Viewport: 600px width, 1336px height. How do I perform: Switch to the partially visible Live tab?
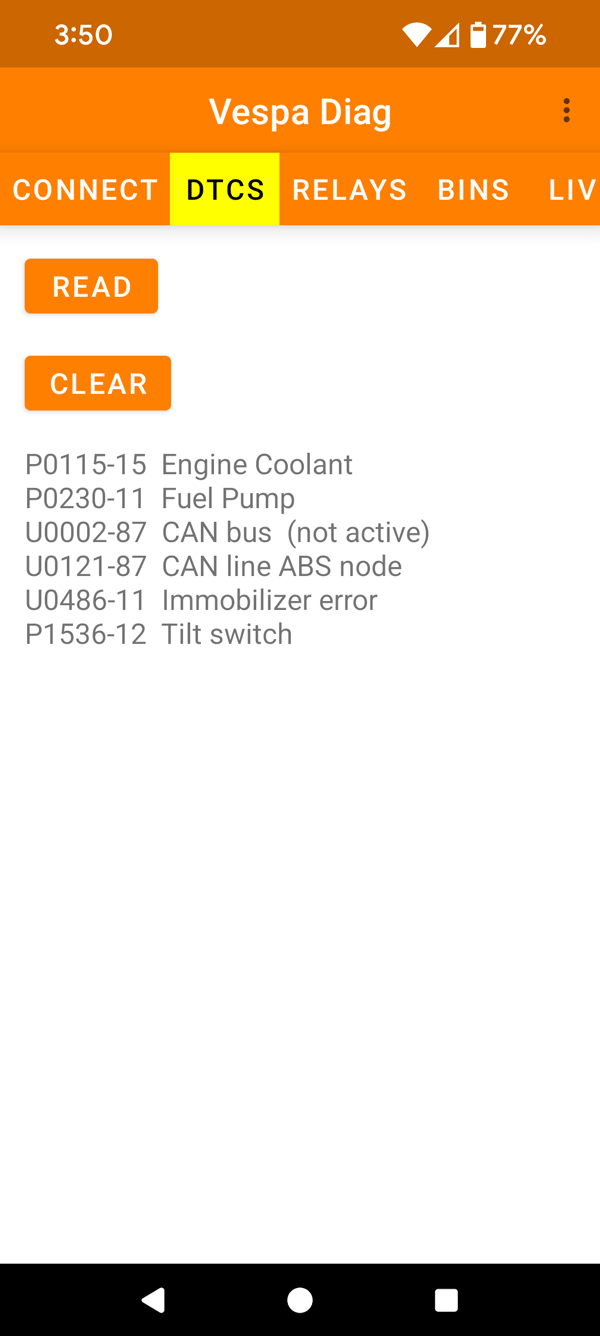(568, 189)
